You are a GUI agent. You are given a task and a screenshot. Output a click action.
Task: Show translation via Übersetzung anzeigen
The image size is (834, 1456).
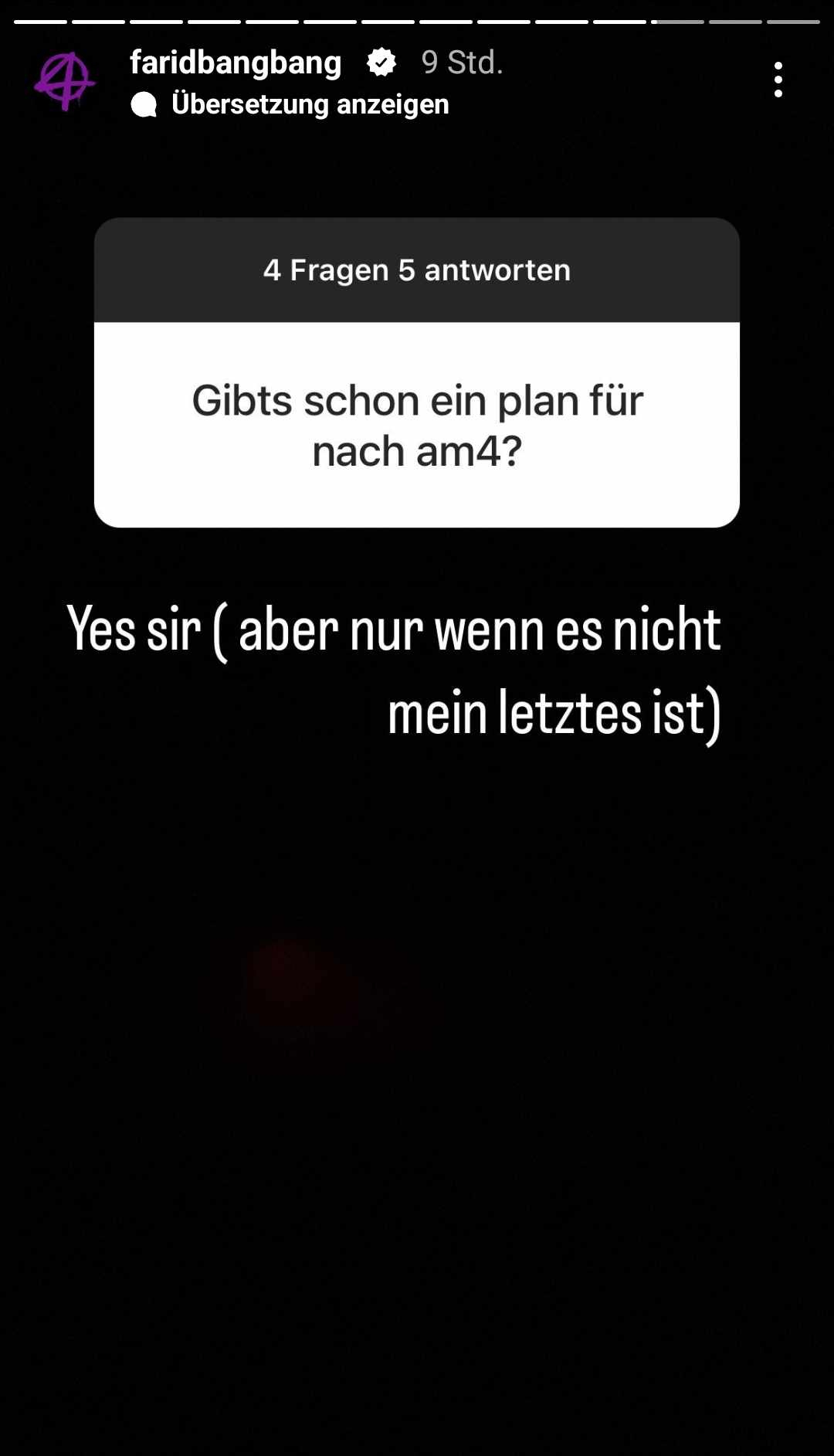(x=309, y=104)
